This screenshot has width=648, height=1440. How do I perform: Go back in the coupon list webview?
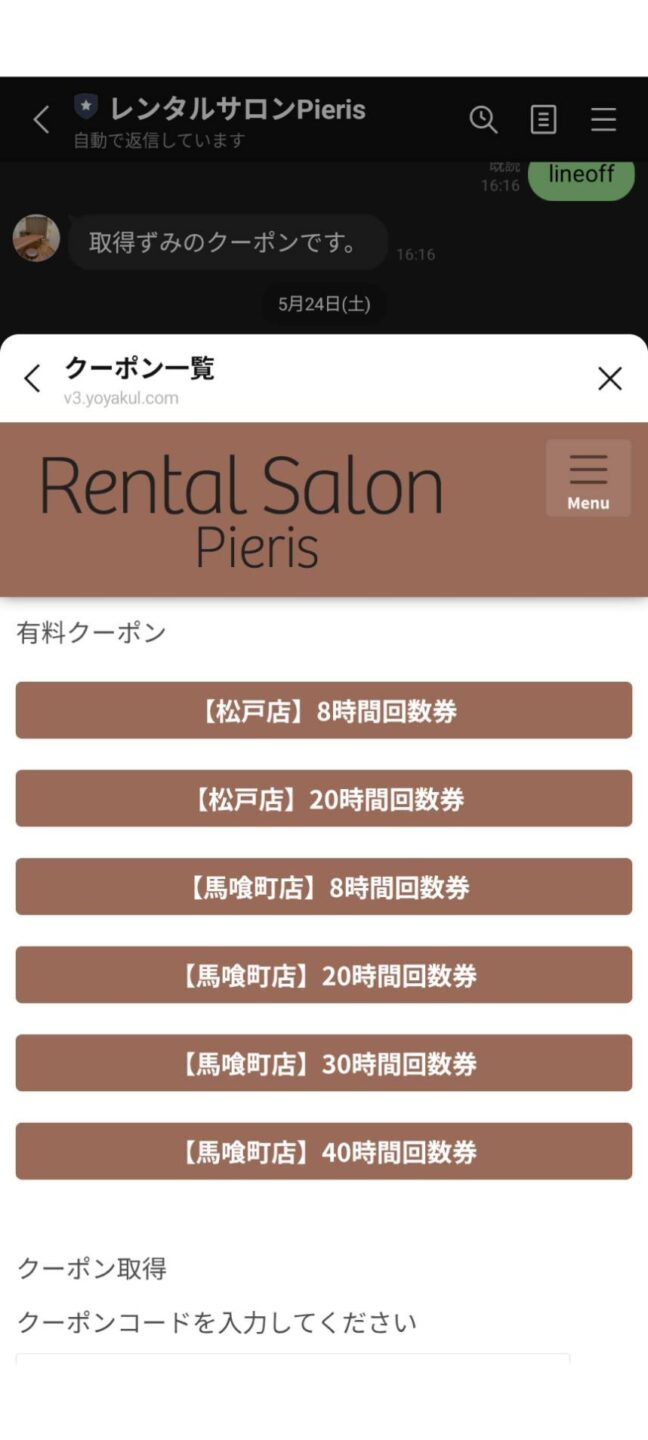tap(32, 378)
